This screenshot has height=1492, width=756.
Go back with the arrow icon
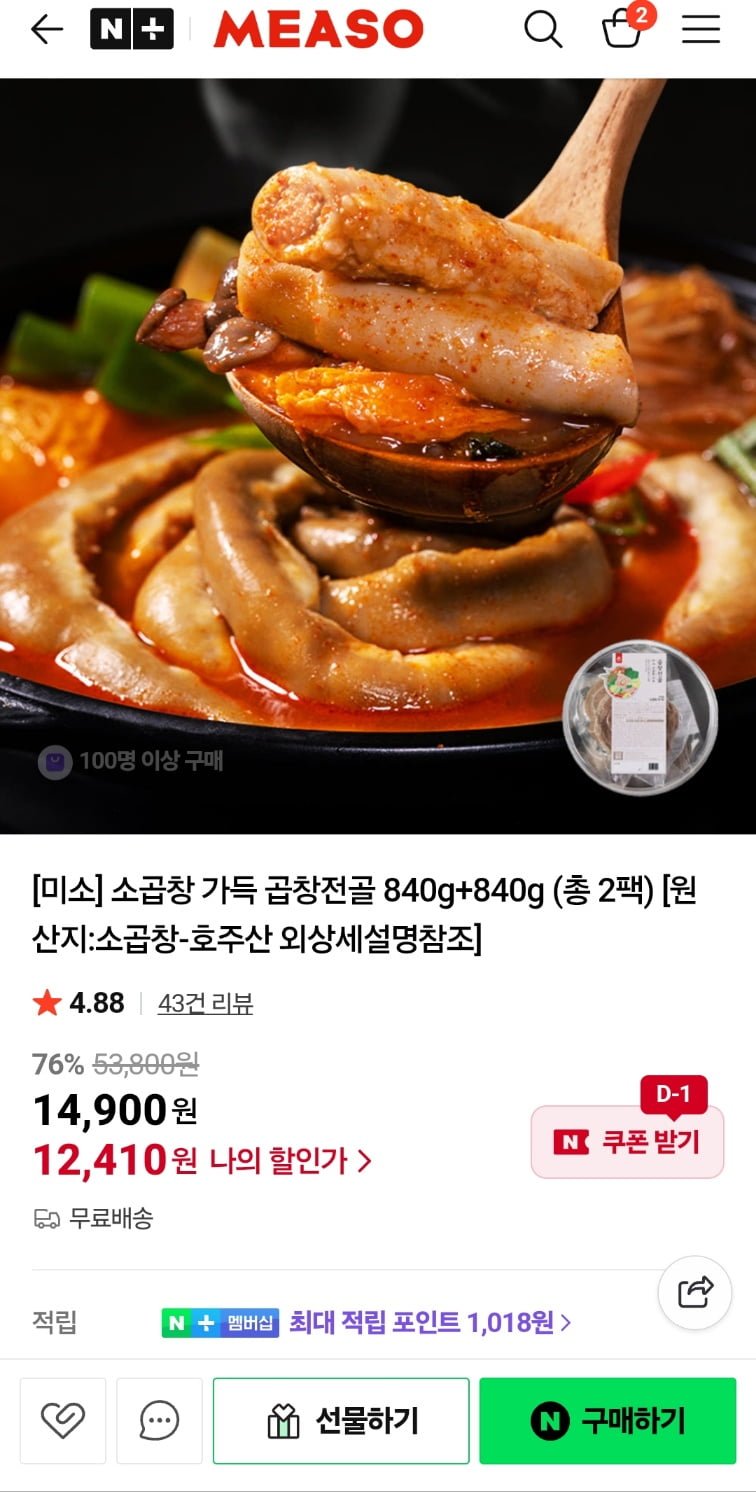46,30
